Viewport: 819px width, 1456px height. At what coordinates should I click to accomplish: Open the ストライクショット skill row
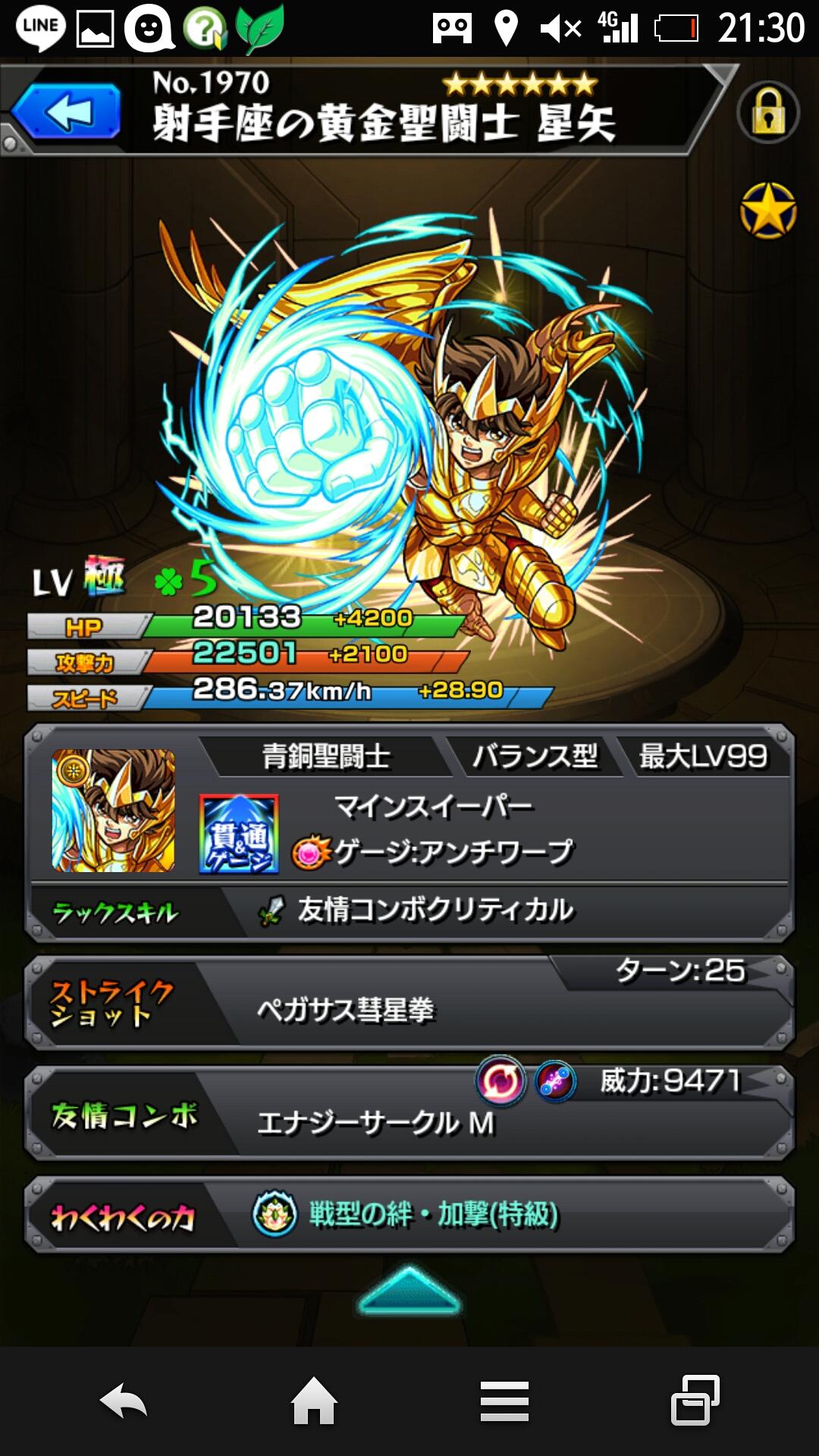point(409,1003)
